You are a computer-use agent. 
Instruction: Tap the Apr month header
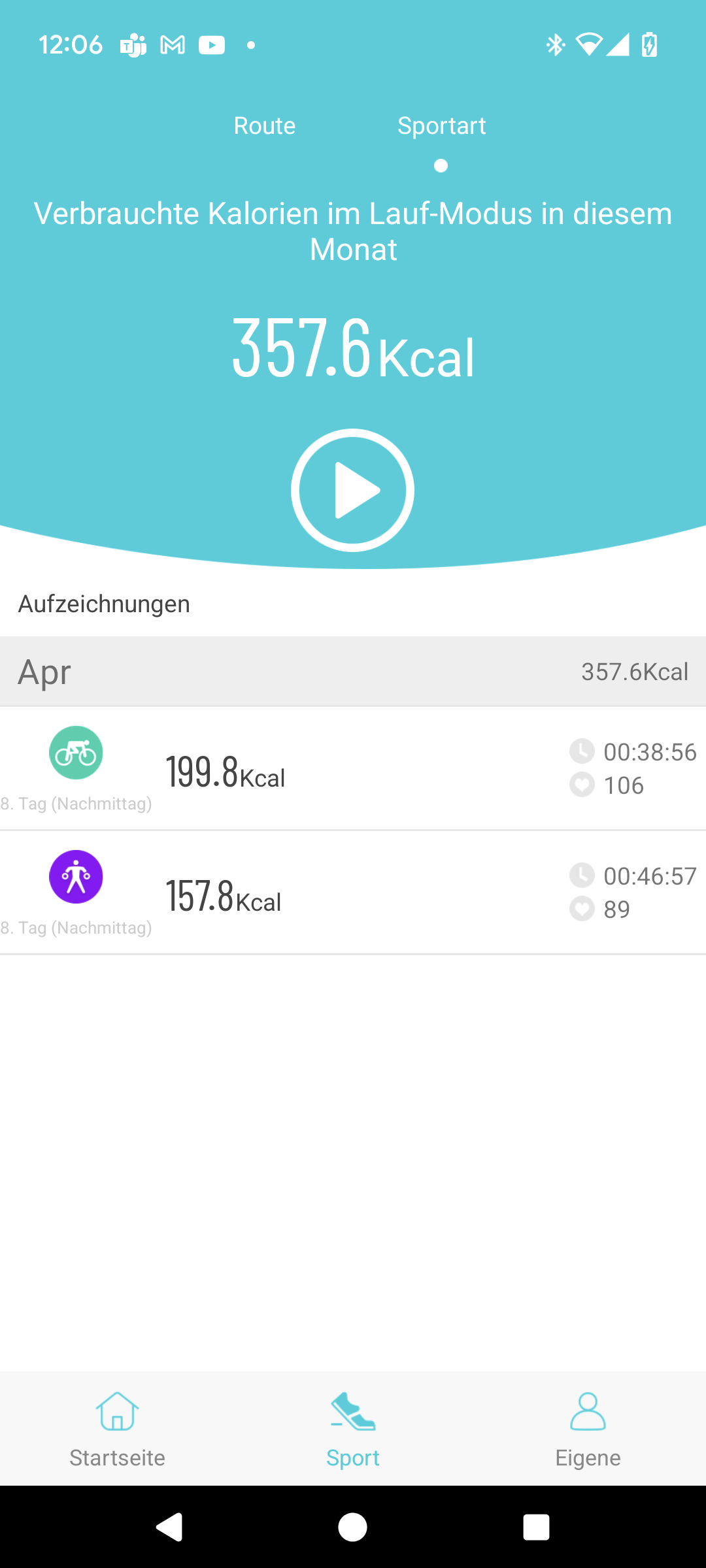click(353, 672)
